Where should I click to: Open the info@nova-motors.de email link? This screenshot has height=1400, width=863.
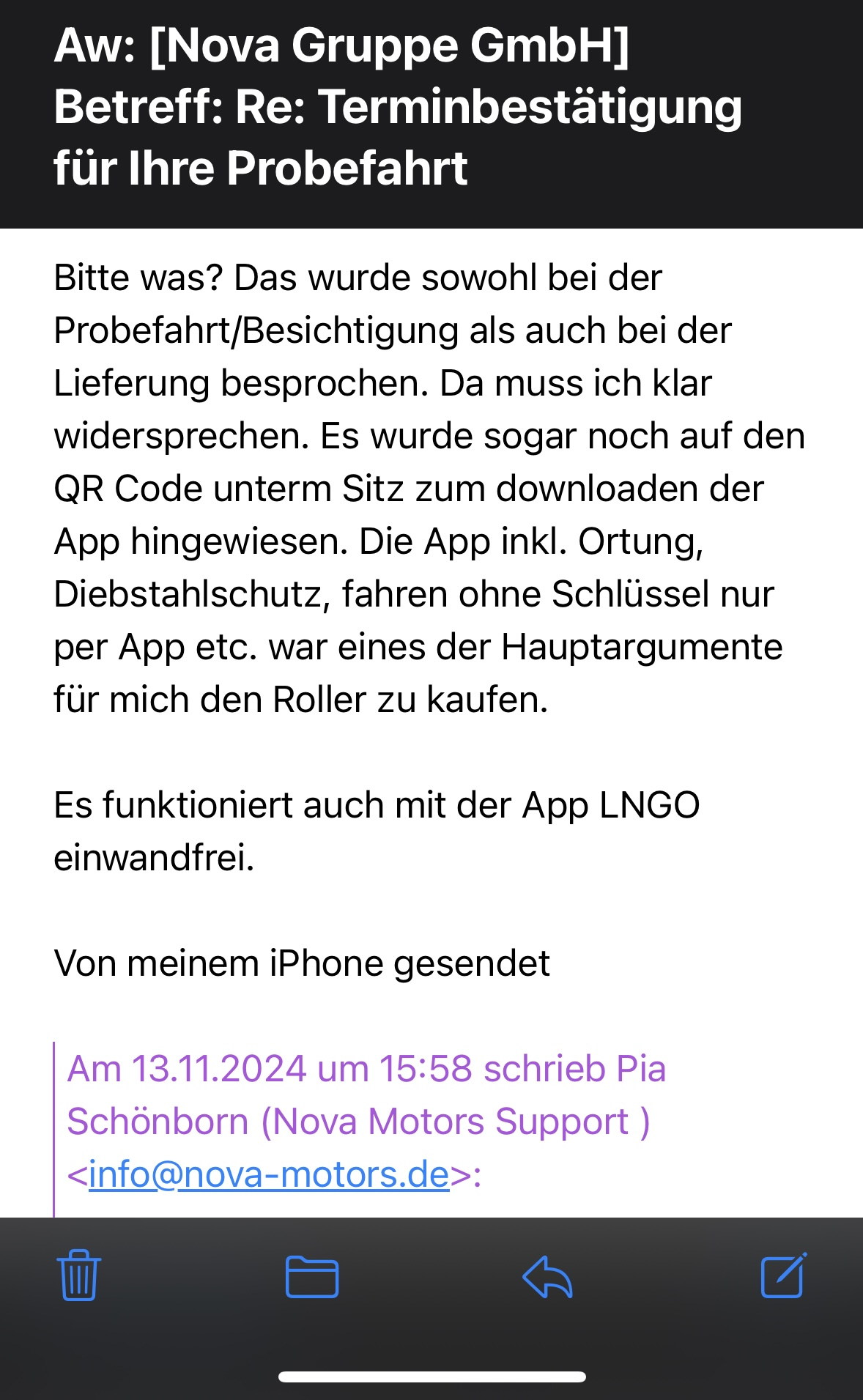tap(268, 1174)
